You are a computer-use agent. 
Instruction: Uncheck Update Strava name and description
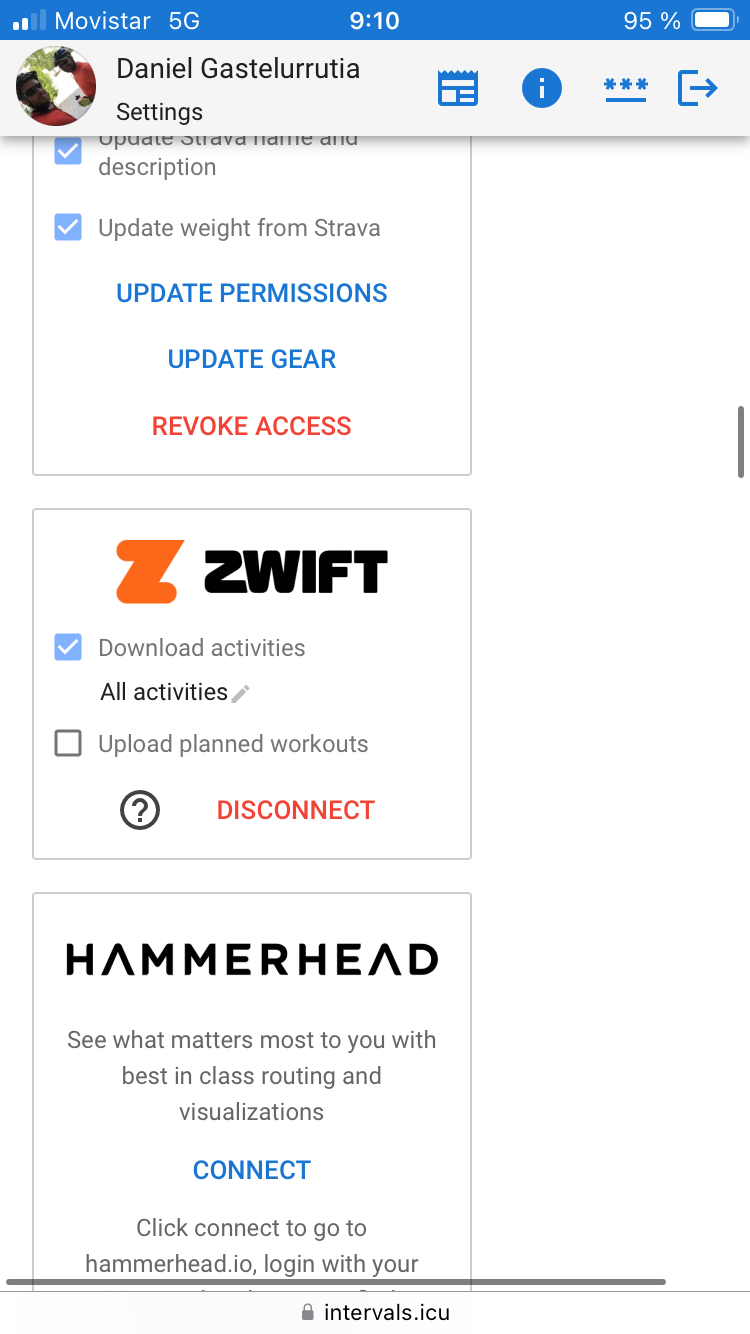click(x=68, y=151)
